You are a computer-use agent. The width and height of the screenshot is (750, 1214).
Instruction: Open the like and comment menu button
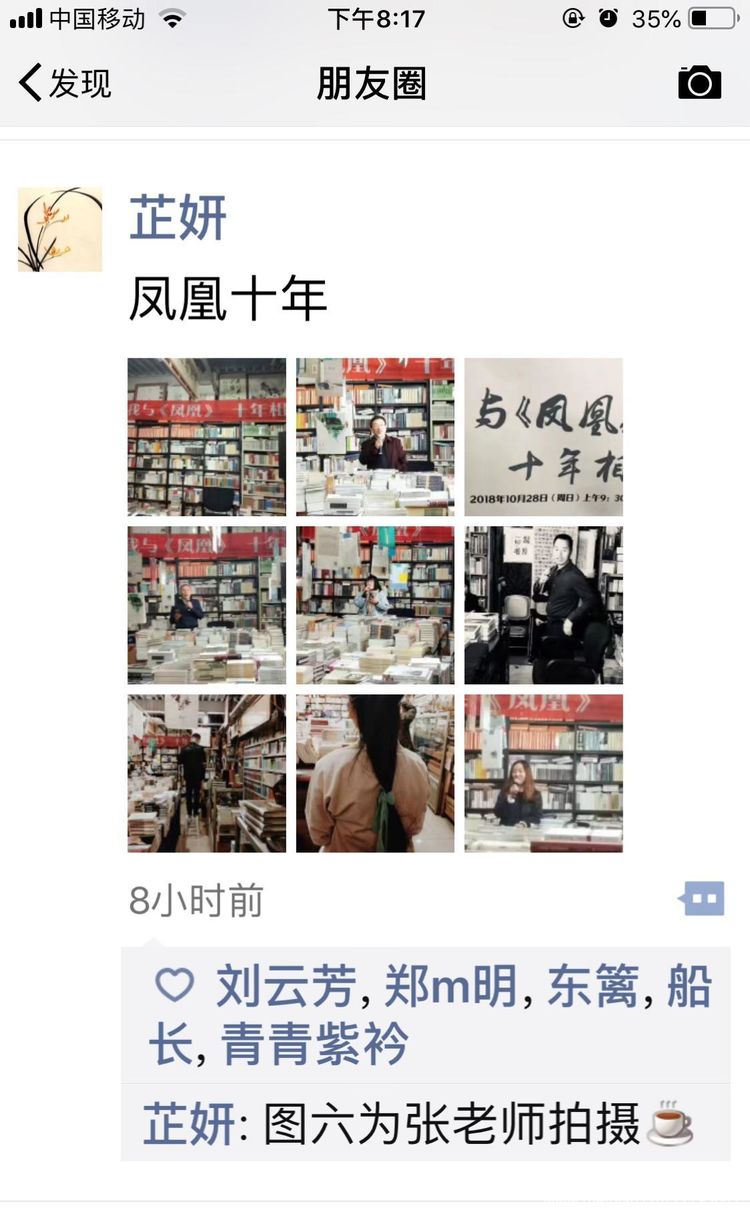tap(701, 899)
